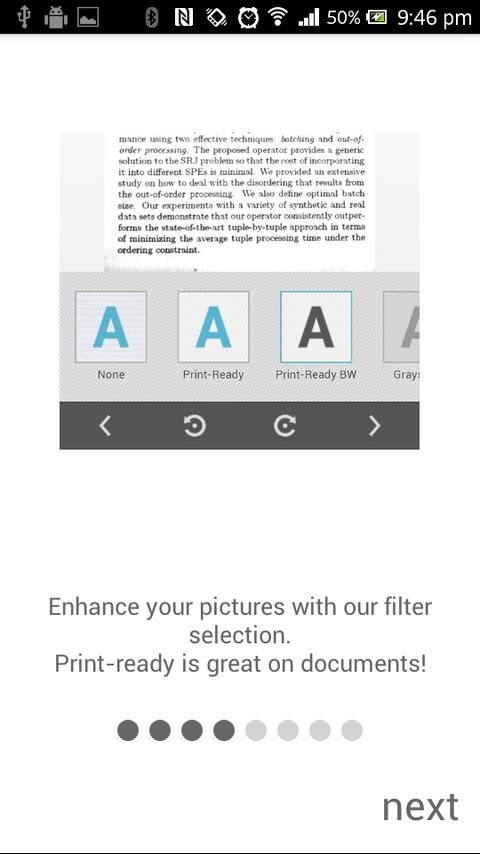Tap next to continue the tutorial

click(420, 807)
